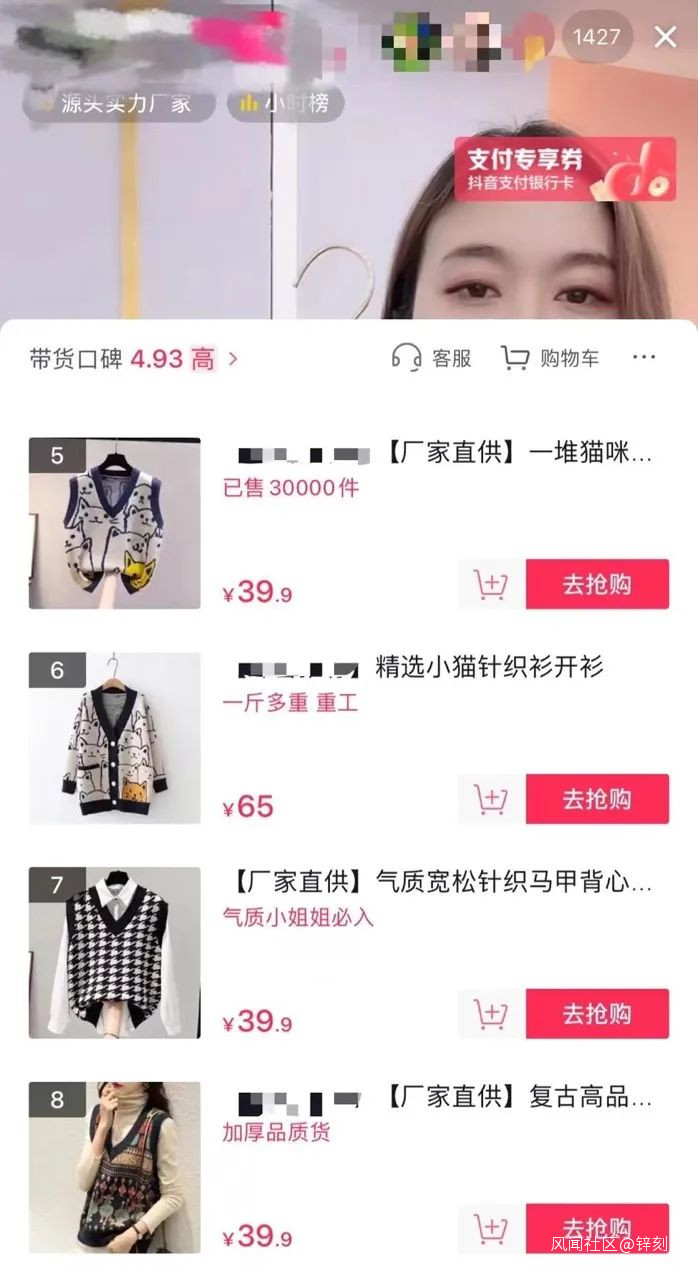This screenshot has width=698, height=1267.
Task: Contact 客服 customer service
Action: (431, 358)
